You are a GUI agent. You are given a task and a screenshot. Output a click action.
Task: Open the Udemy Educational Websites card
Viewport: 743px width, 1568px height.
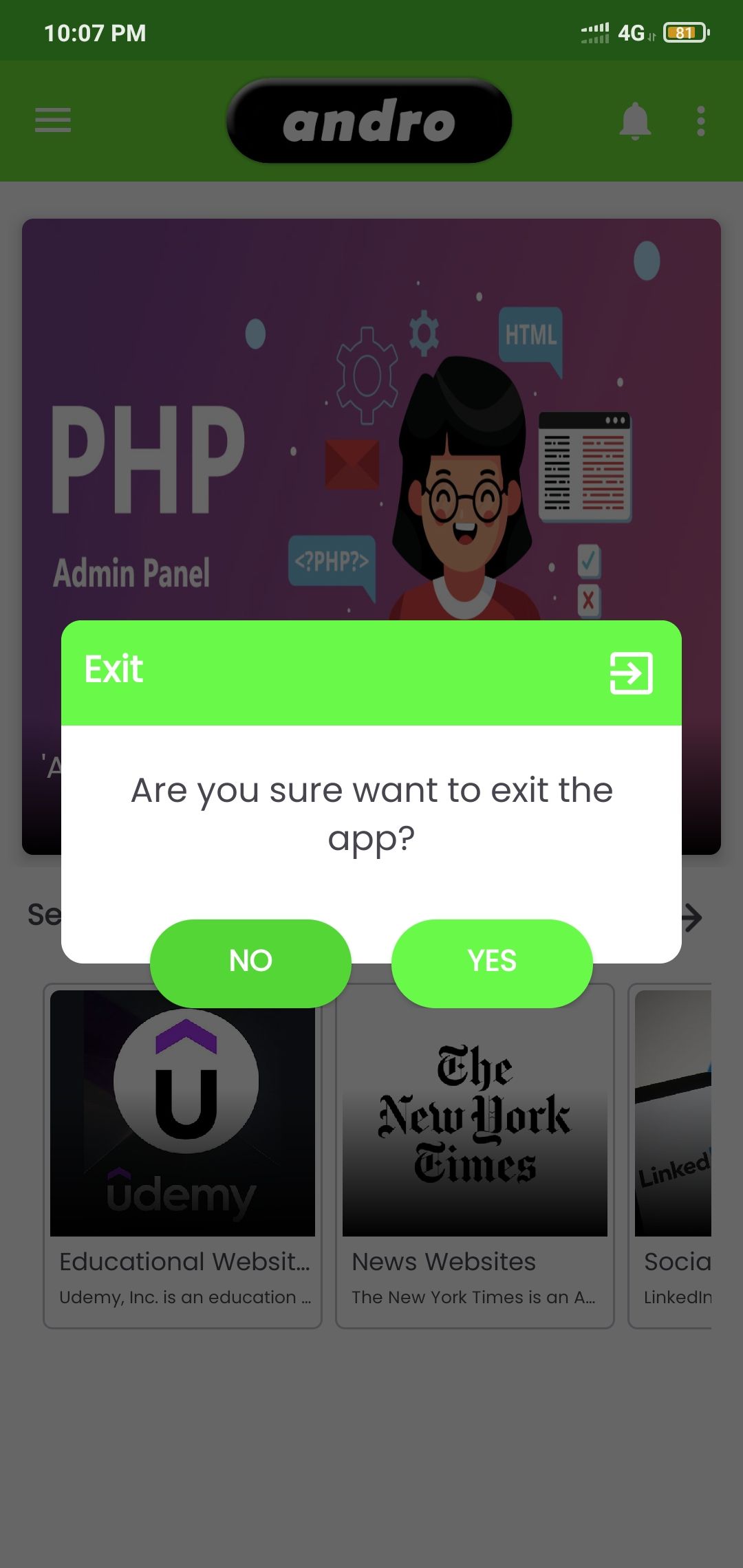tap(182, 1155)
